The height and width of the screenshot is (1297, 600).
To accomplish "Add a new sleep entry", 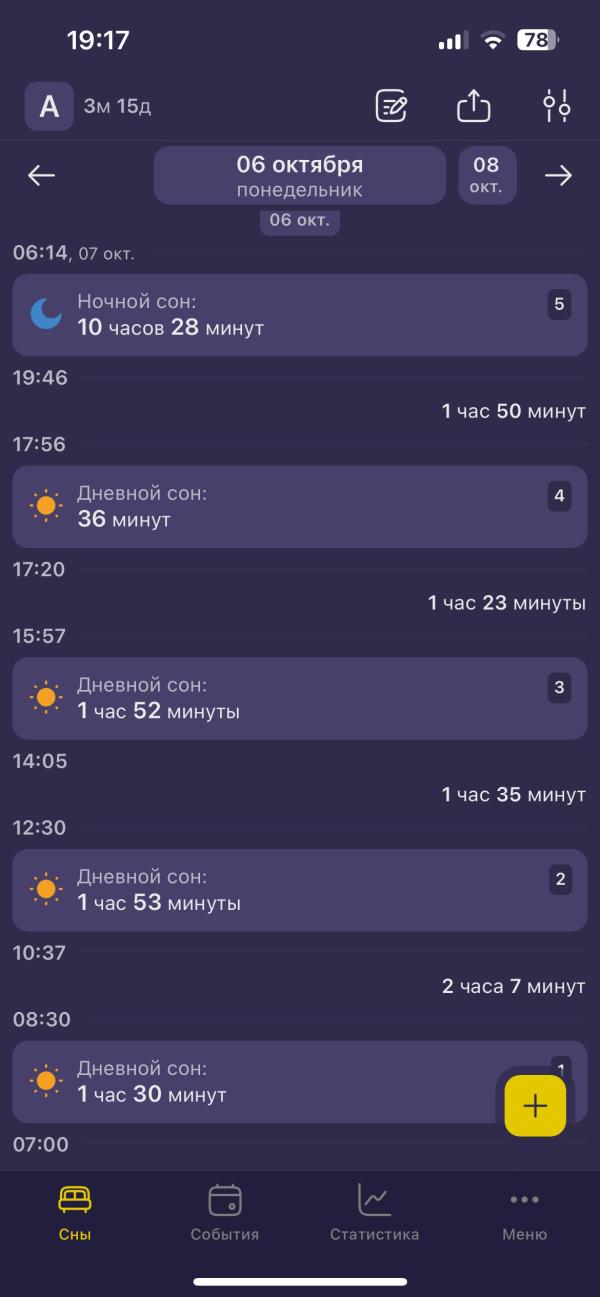I will [x=535, y=1105].
